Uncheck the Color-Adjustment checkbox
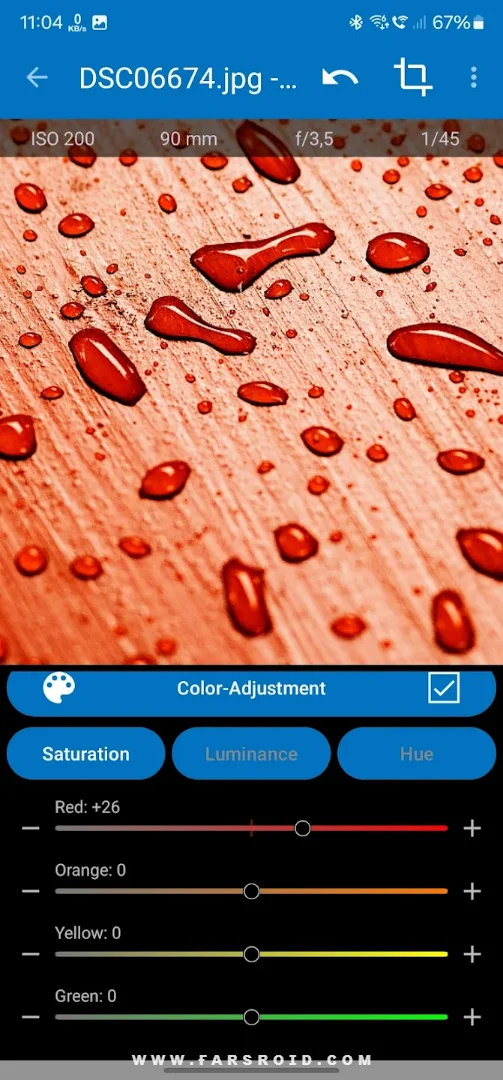The image size is (503, 1080). coord(444,687)
